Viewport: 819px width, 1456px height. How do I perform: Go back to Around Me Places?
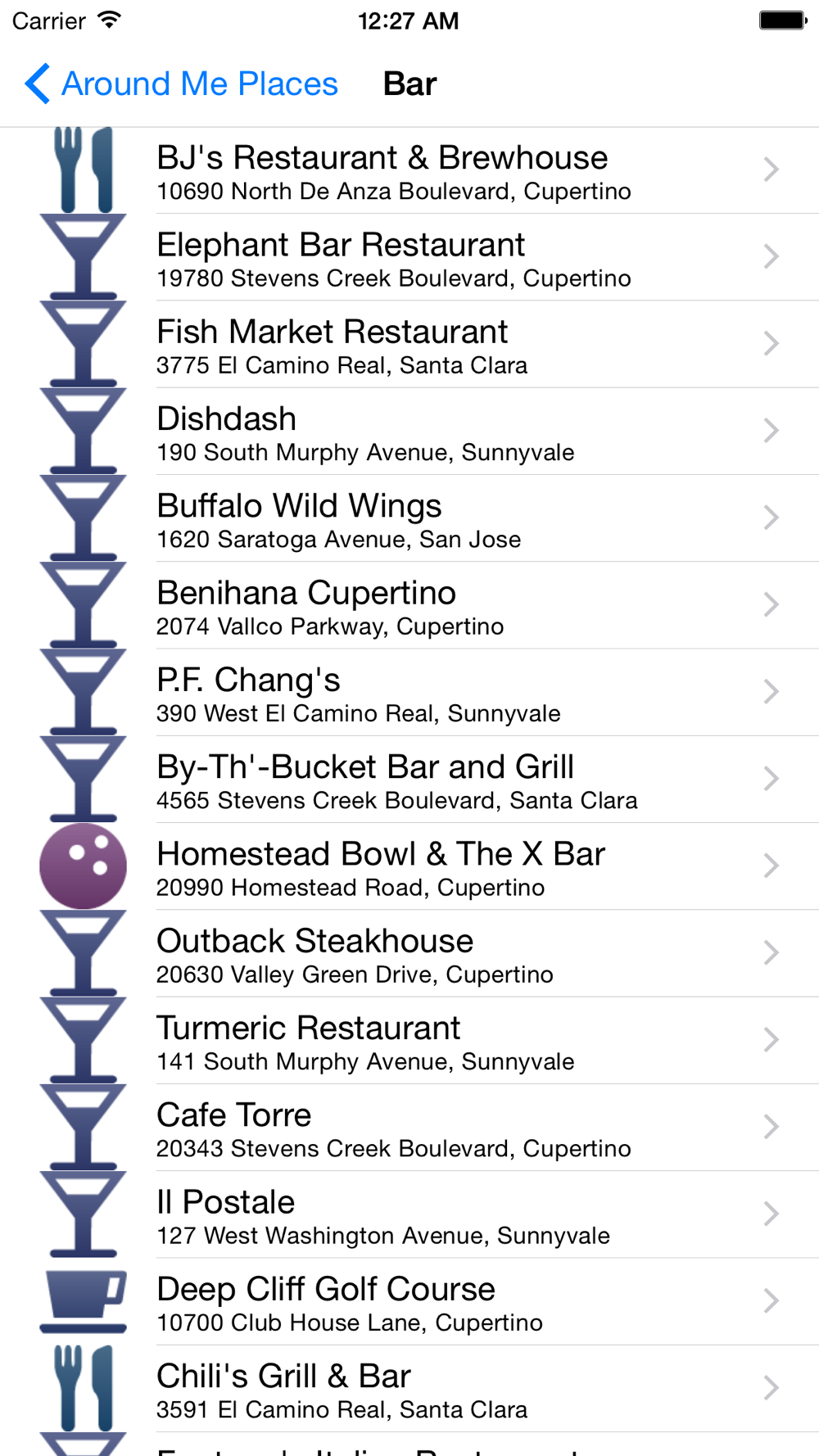click(x=181, y=84)
